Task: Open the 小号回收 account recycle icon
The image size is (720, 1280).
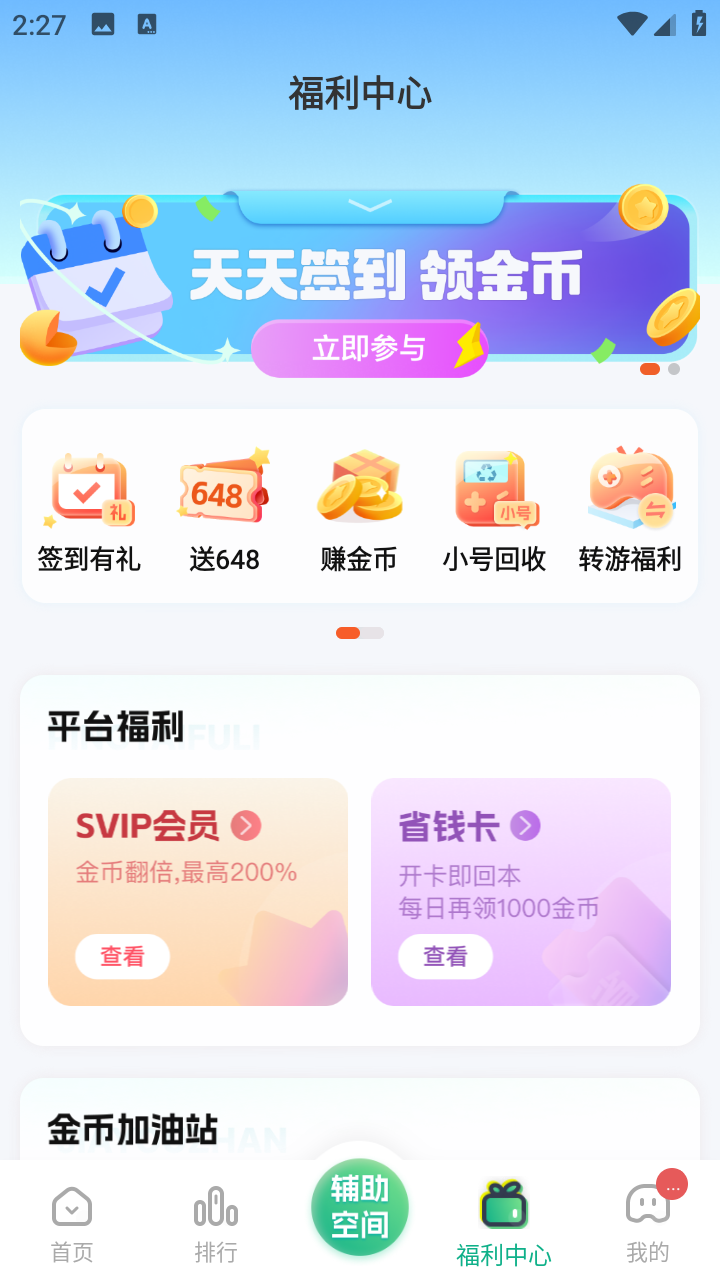Action: (x=494, y=490)
